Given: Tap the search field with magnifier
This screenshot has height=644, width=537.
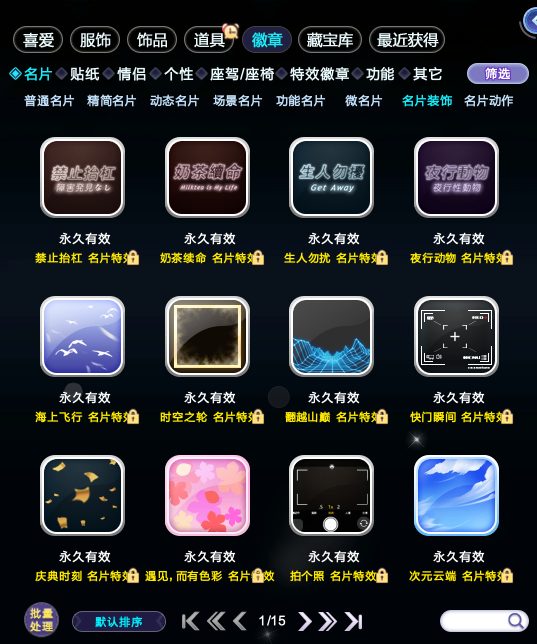Looking at the screenshot, I should coord(484,621).
